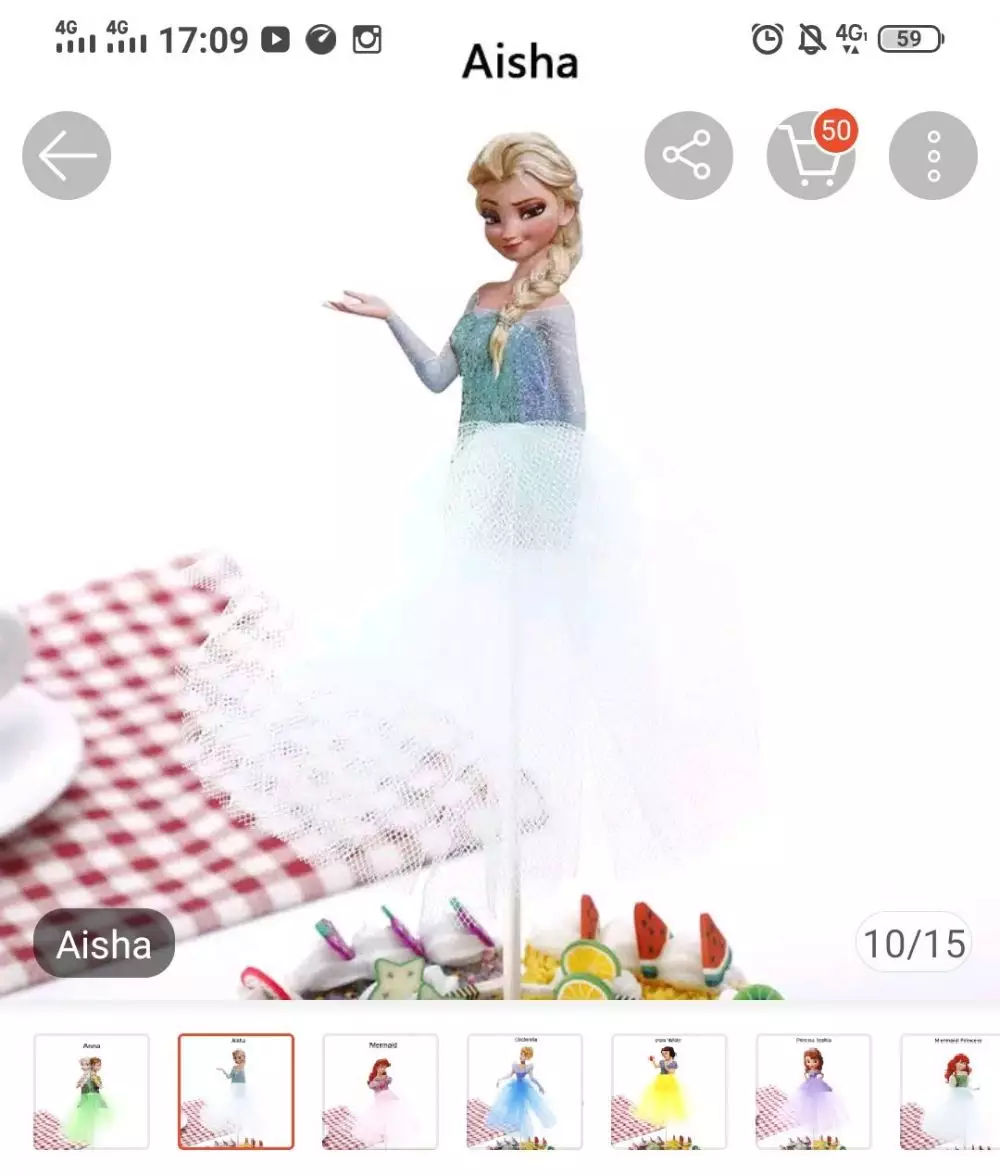Share this product image

pyautogui.click(x=688, y=155)
